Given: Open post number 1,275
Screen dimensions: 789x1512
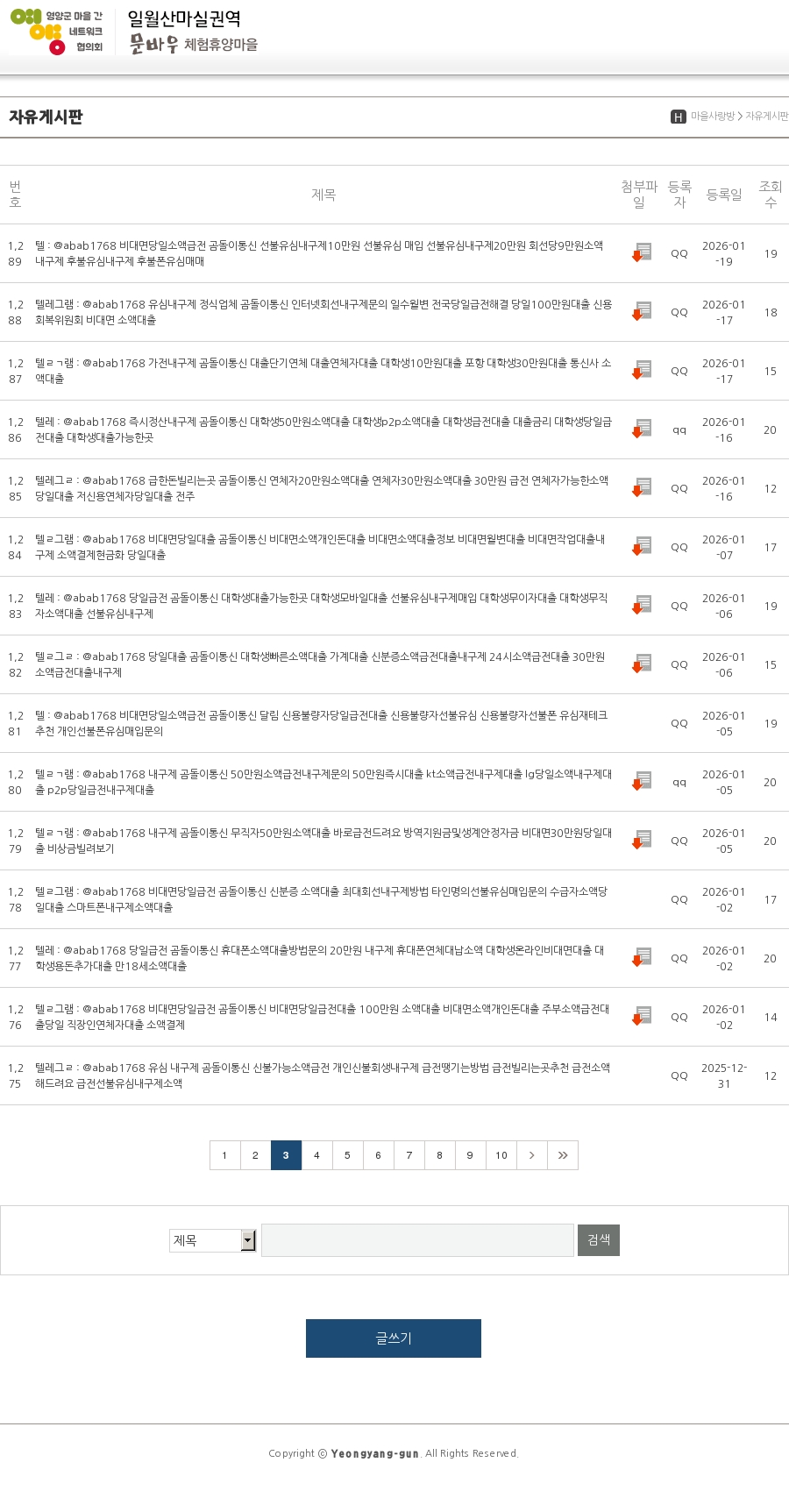Looking at the screenshot, I should tap(323, 1075).
